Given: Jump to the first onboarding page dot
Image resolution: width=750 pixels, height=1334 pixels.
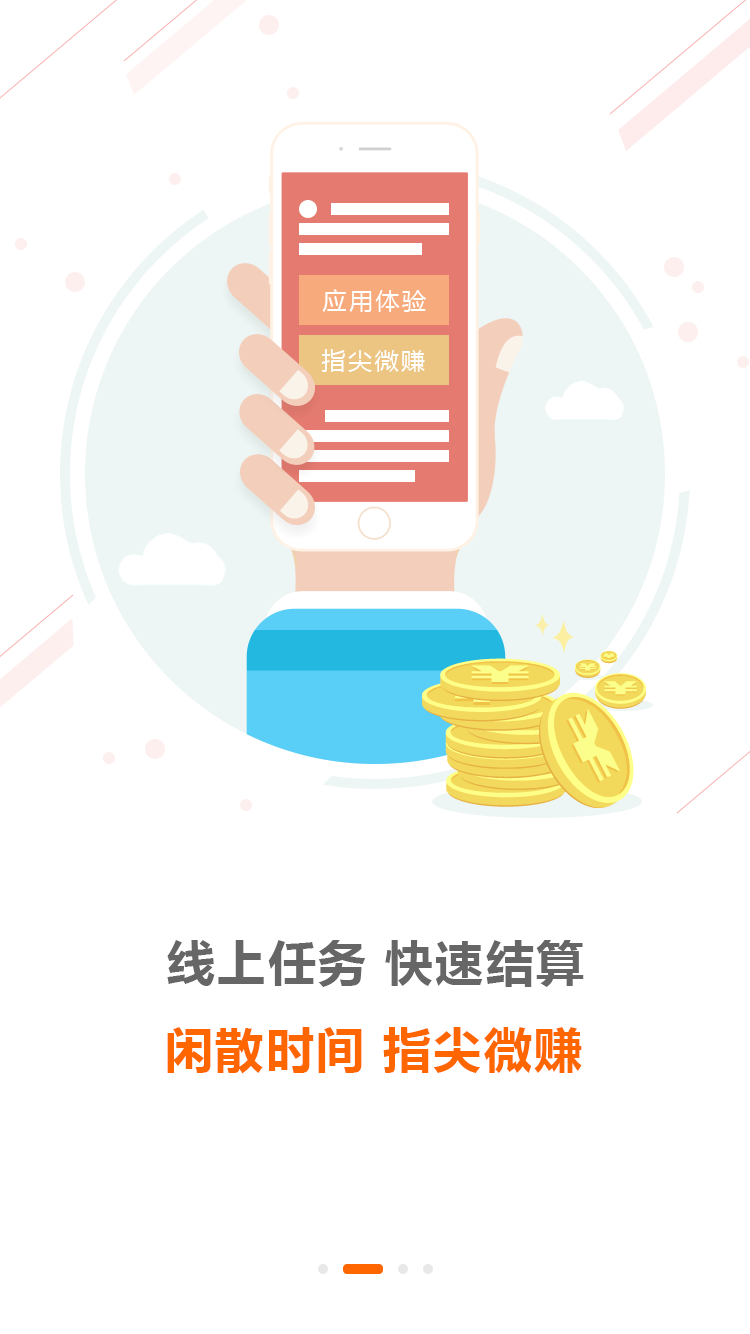Looking at the screenshot, I should point(323,1269).
